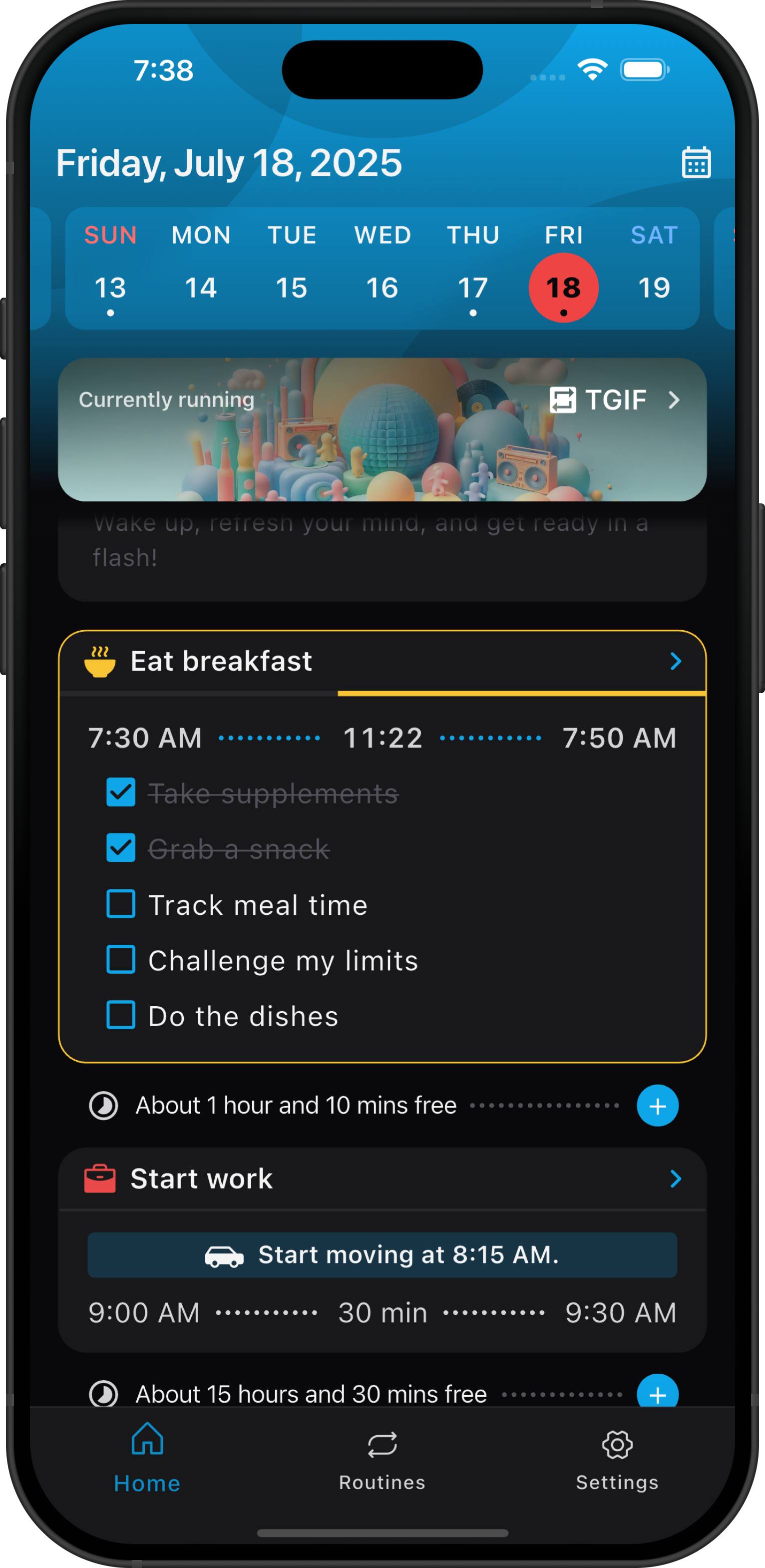This screenshot has height=1568, width=765.
Task: Open the currently running TGIF routine
Action: 615,400
